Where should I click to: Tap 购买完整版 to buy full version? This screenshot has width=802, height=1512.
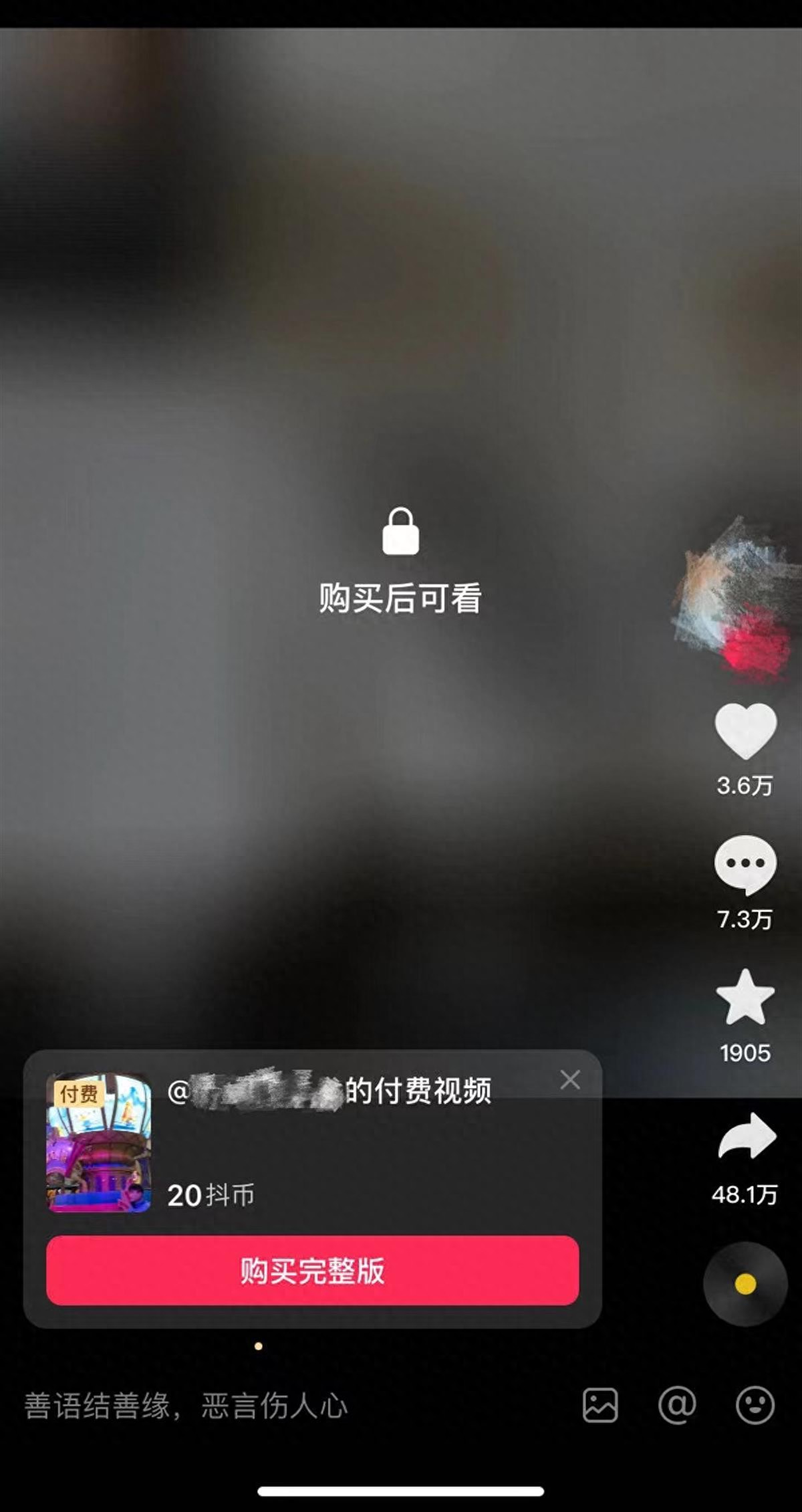click(312, 1271)
